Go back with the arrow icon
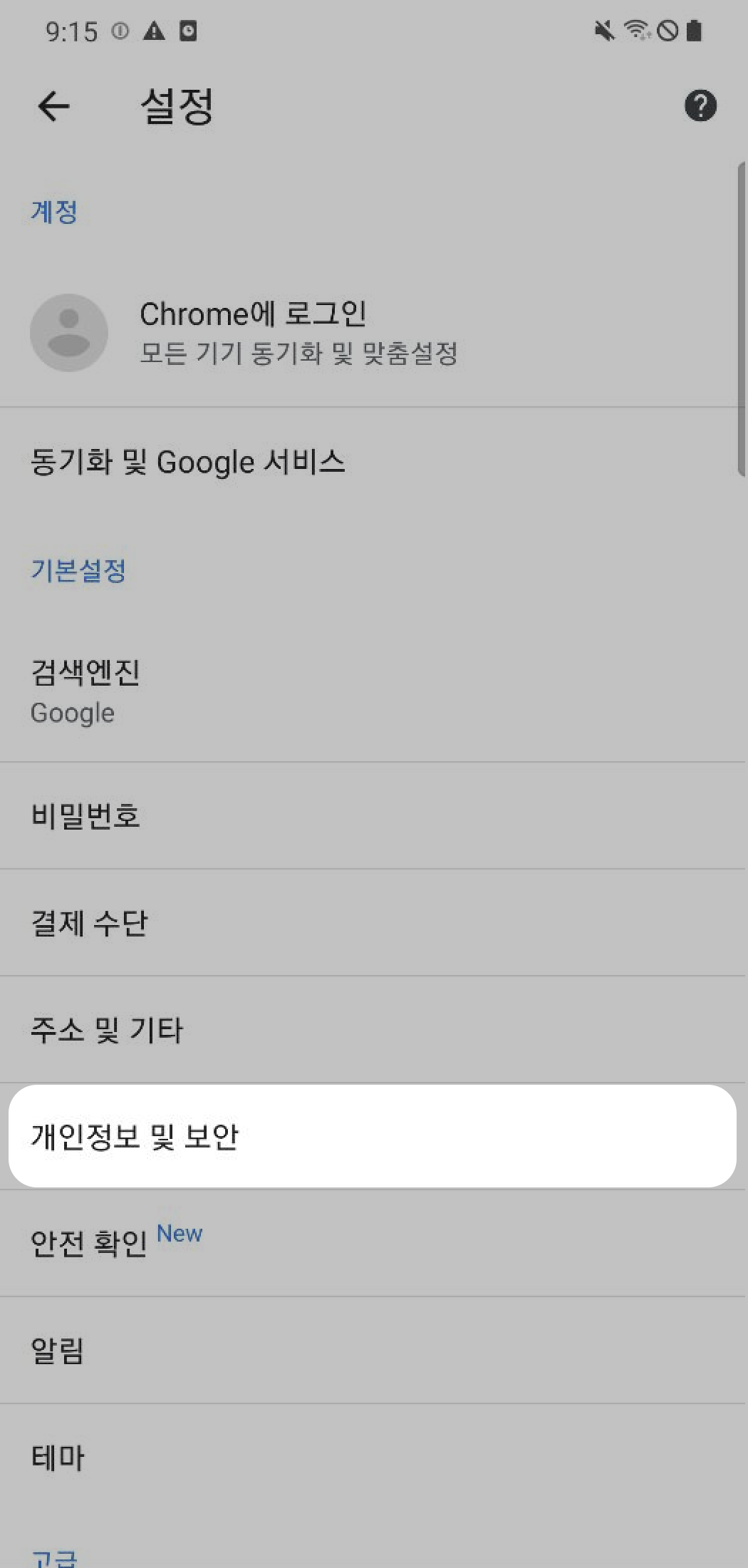Viewport: 748px width, 1568px height. click(x=53, y=107)
